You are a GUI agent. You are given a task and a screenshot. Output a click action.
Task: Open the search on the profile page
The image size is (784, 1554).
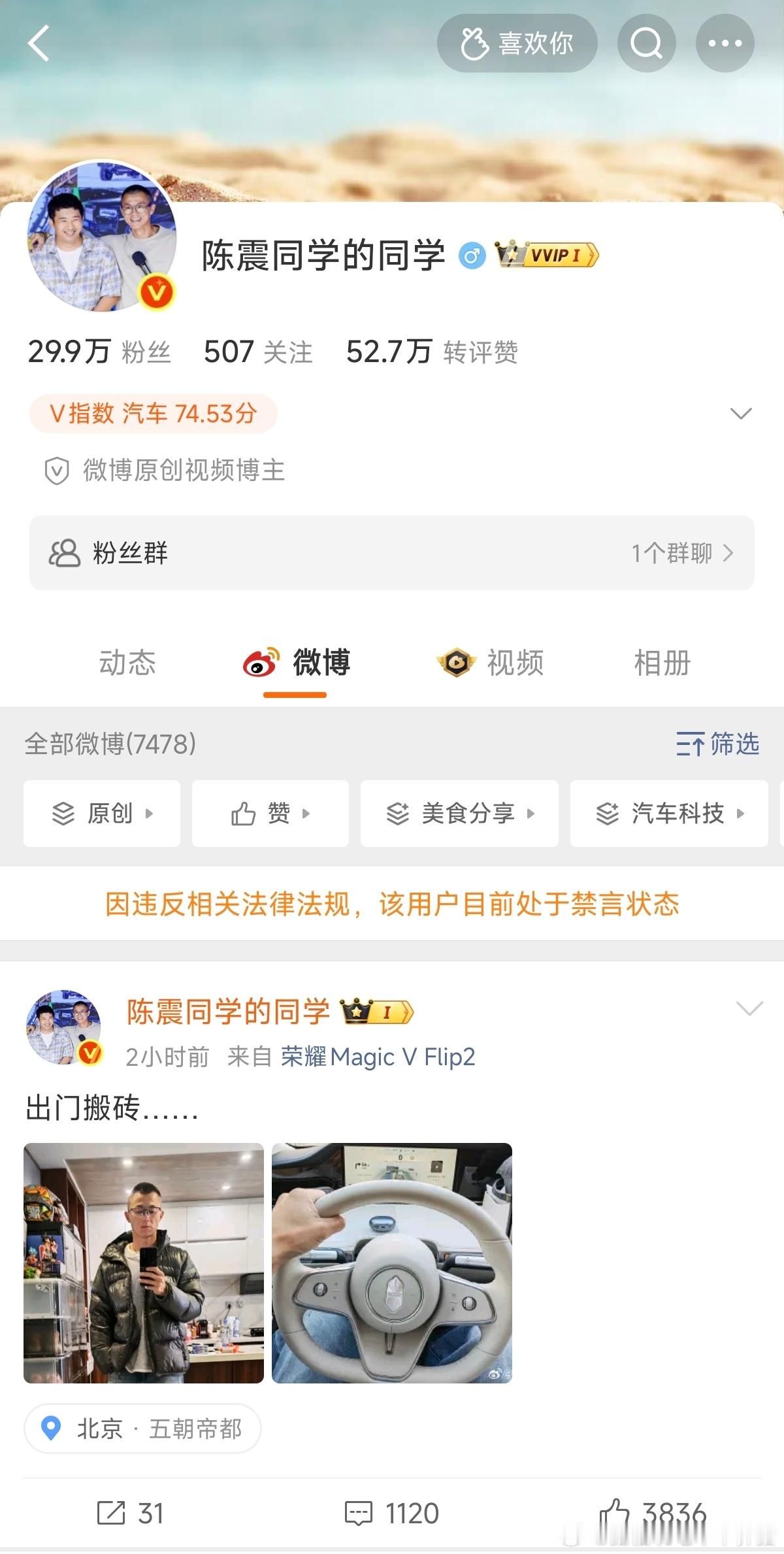point(646,43)
